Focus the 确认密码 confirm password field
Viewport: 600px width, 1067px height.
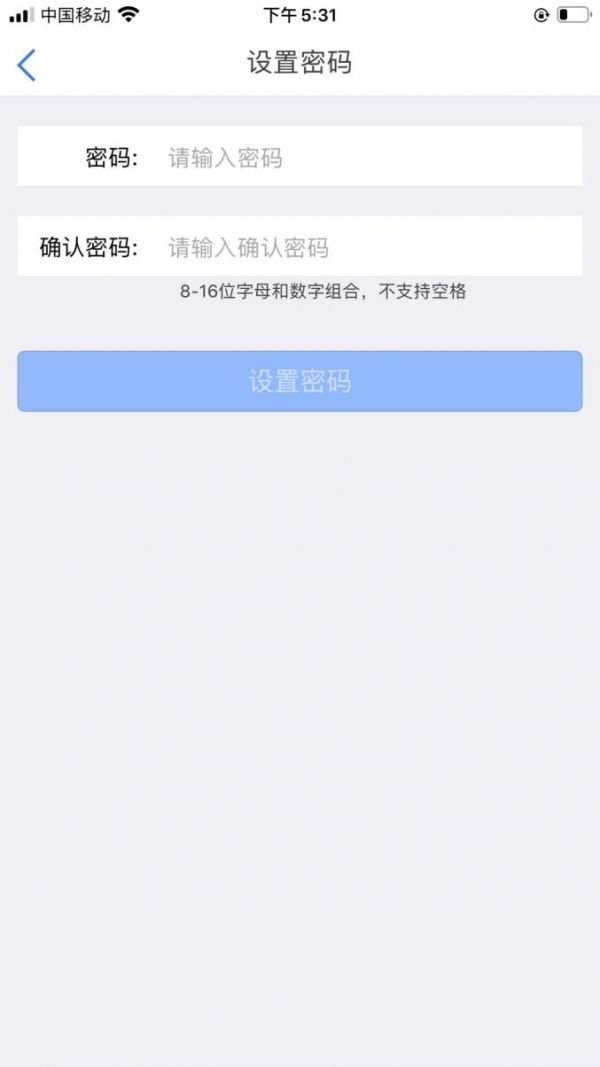370,247
